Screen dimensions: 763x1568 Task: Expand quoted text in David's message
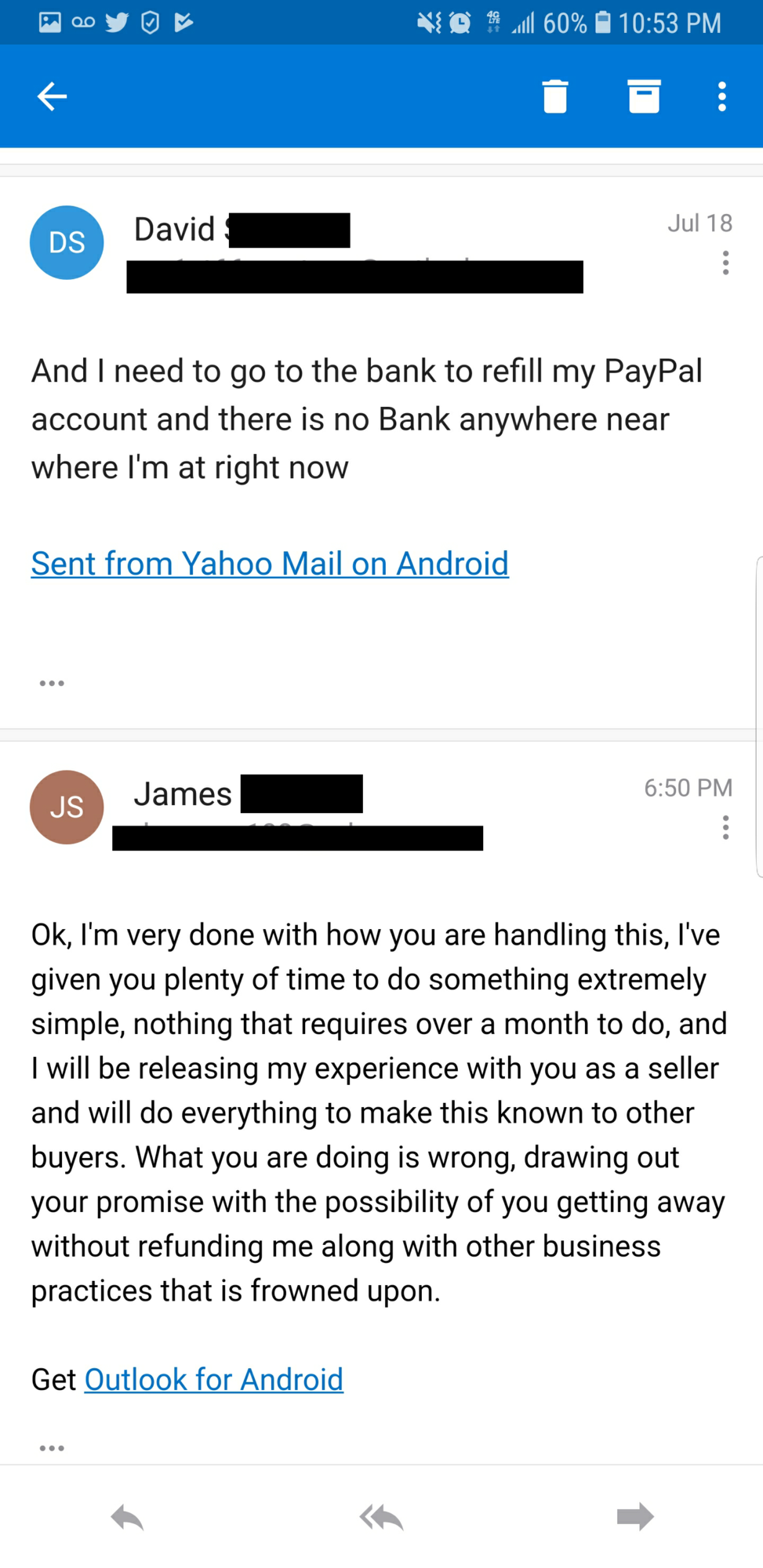pos(52,683)
